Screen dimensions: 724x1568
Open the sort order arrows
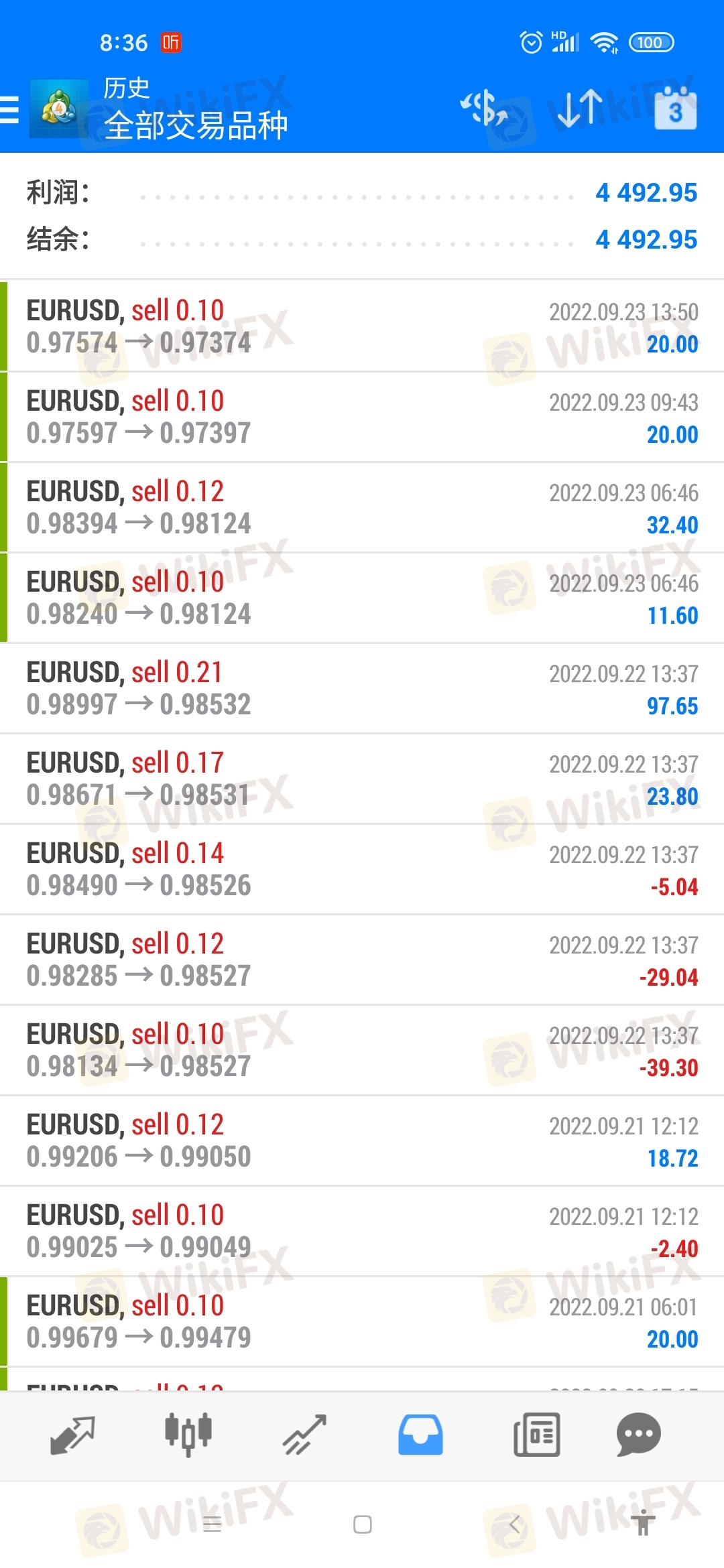(580, 109)
